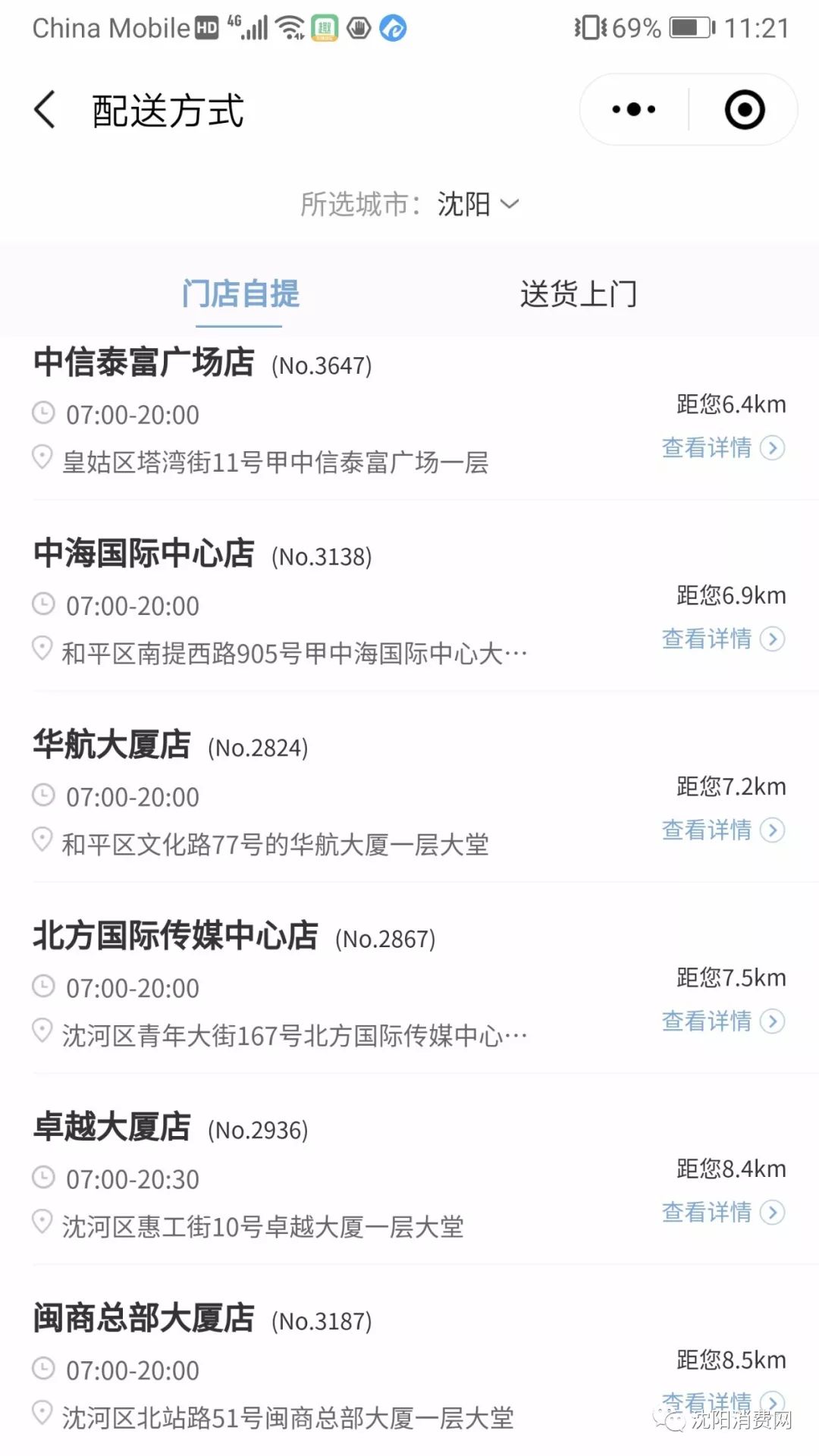Choose the 华航大厦店 store
This screenshot has width=819, height=1456.
pos(112,745)
